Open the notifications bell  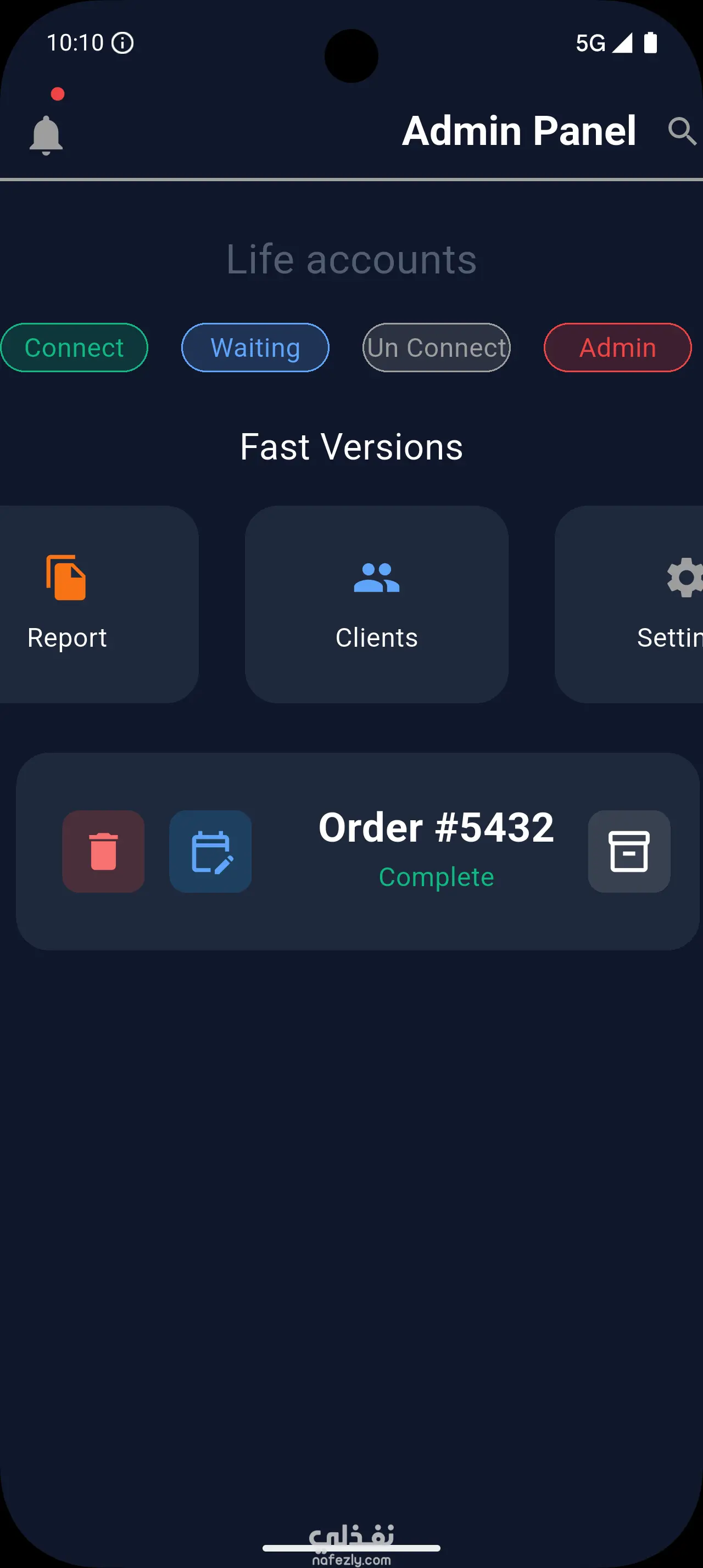pyautogui.click(x=46, y=134)
